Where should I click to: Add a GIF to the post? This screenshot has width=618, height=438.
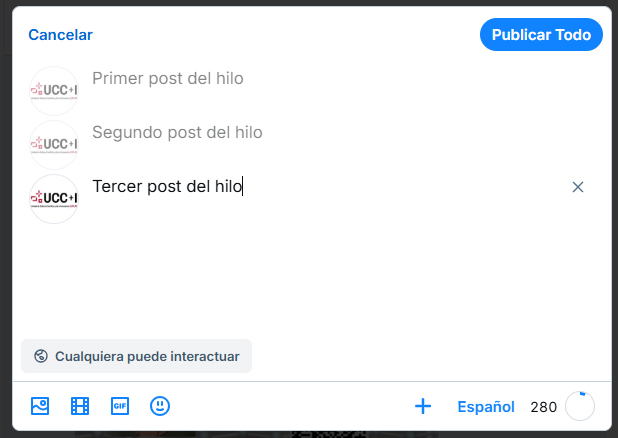(x=120, y=406)
